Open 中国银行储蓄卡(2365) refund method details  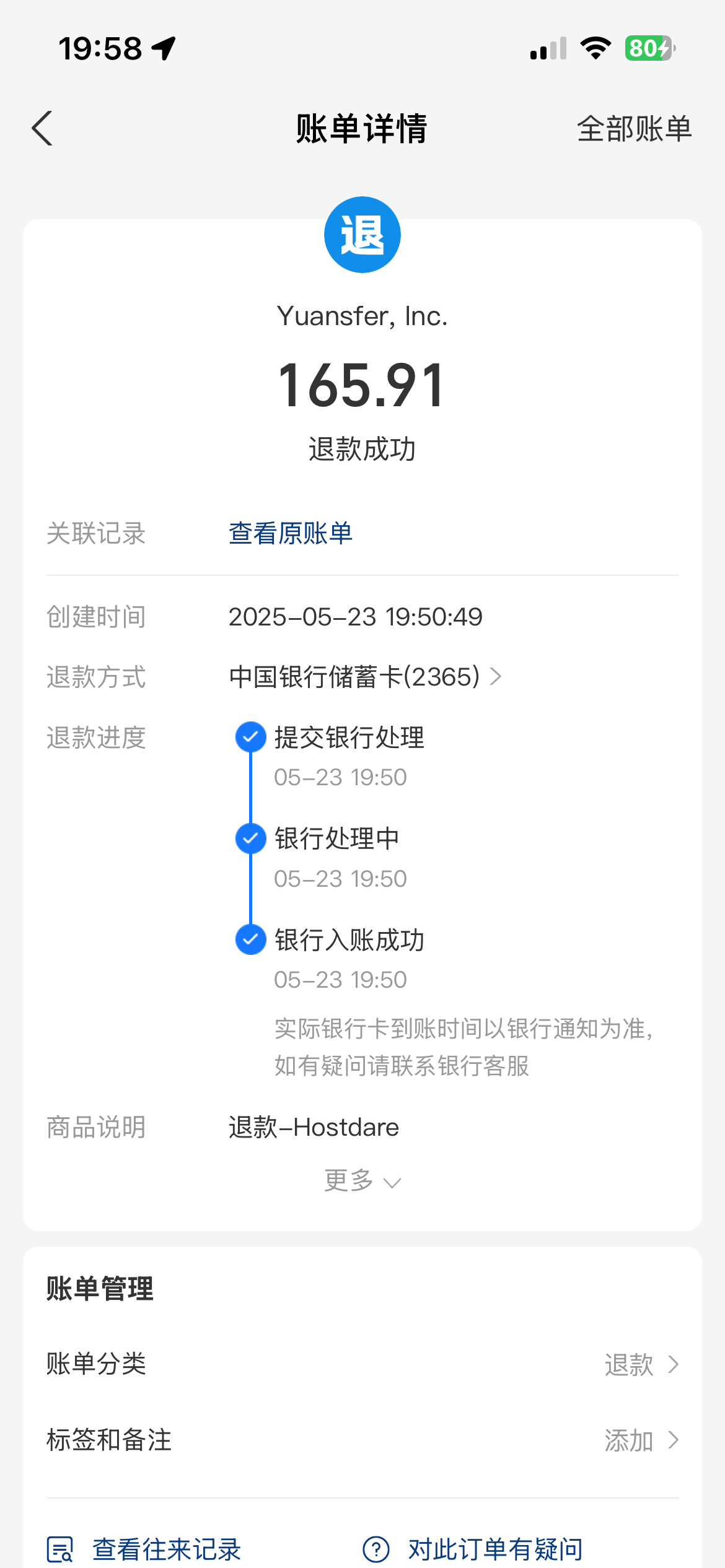tap(364, 677)
